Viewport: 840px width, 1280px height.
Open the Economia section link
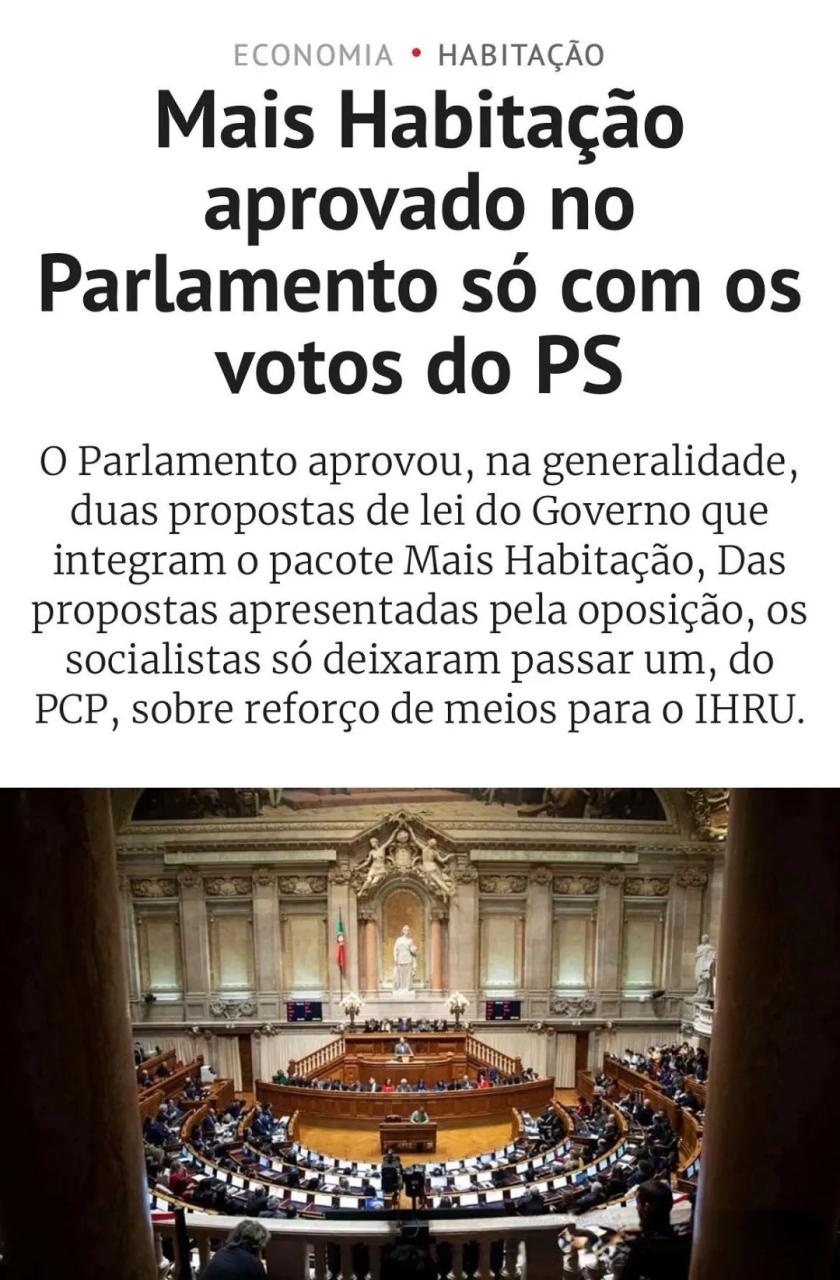coord(313,55)
